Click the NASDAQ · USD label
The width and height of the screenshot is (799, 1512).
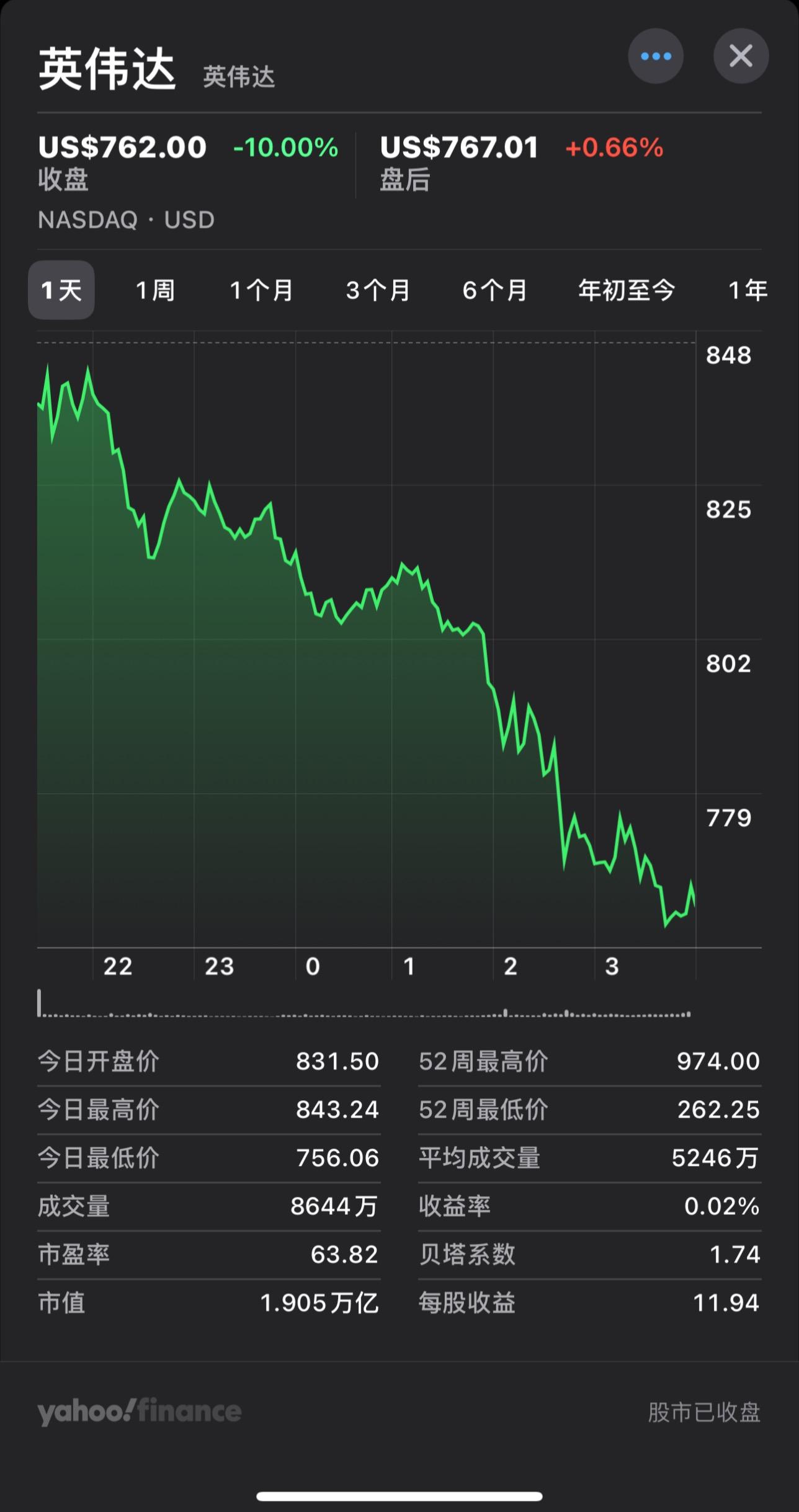pyautogui.click(x=126, y=220)
